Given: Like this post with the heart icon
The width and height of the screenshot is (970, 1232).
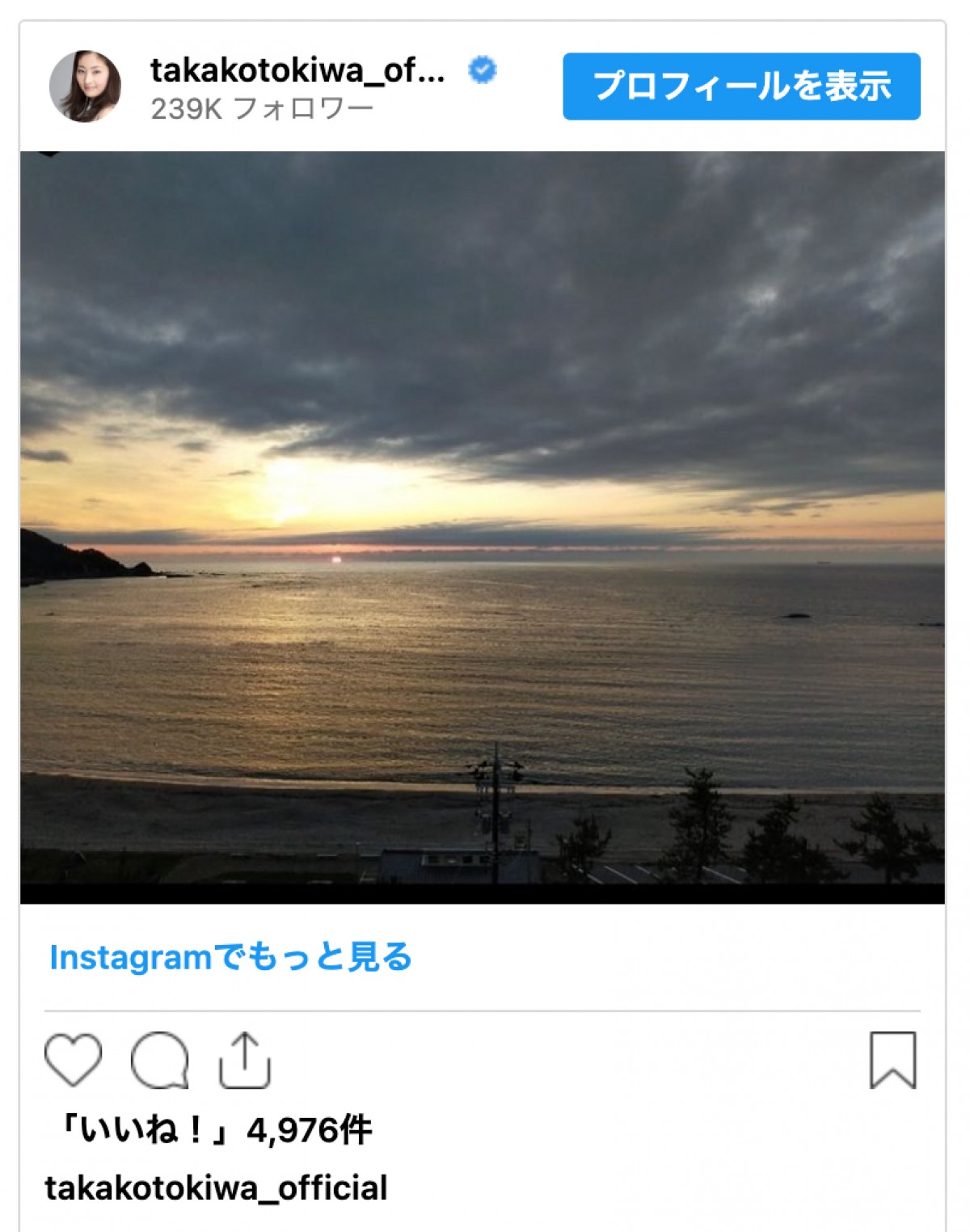Looking at the screenshot, I should pos(73,1059).
